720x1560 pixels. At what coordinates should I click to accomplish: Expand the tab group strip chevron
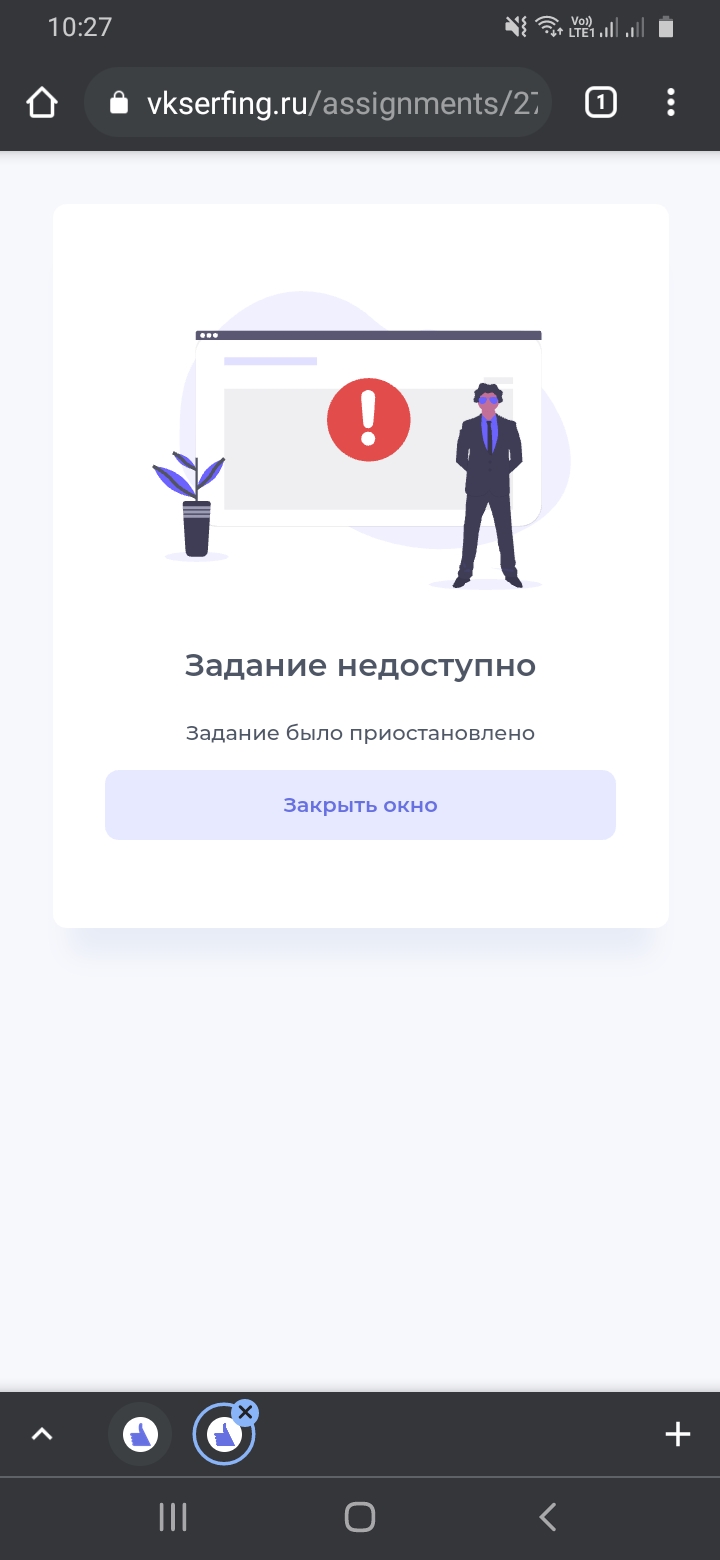coord(42,1434)
